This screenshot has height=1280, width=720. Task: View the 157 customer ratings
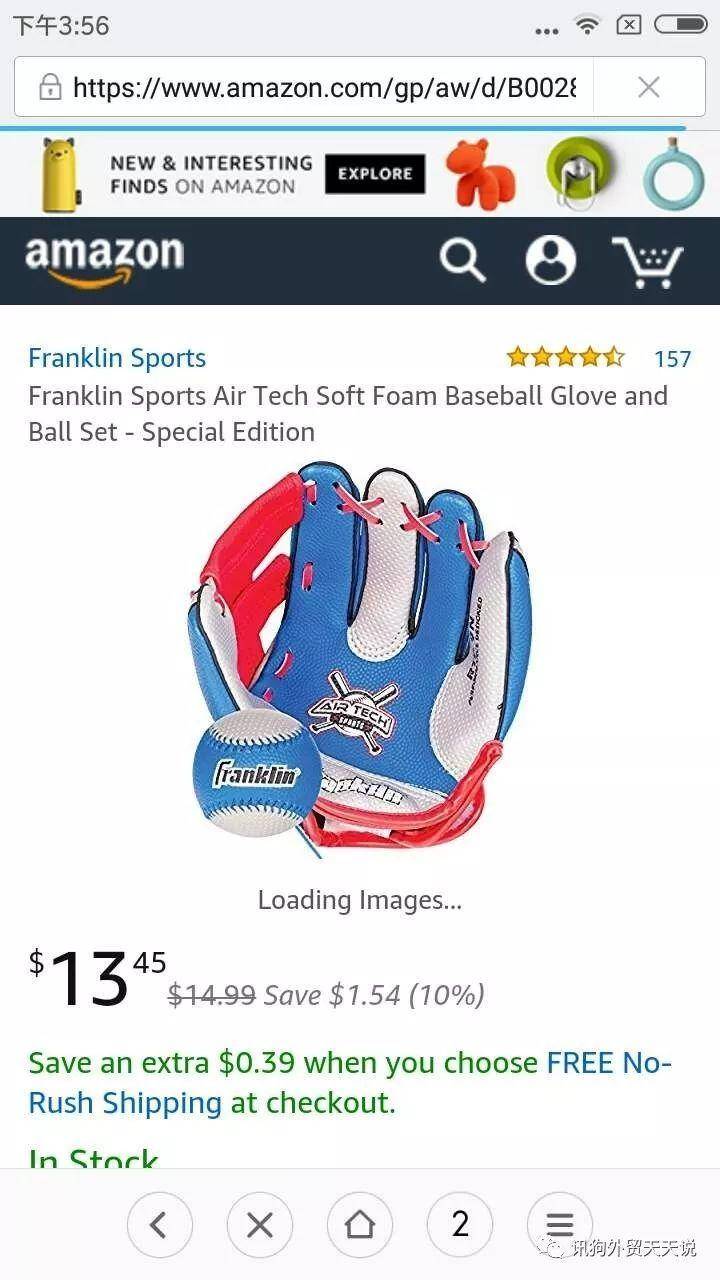tap(672, 358)
